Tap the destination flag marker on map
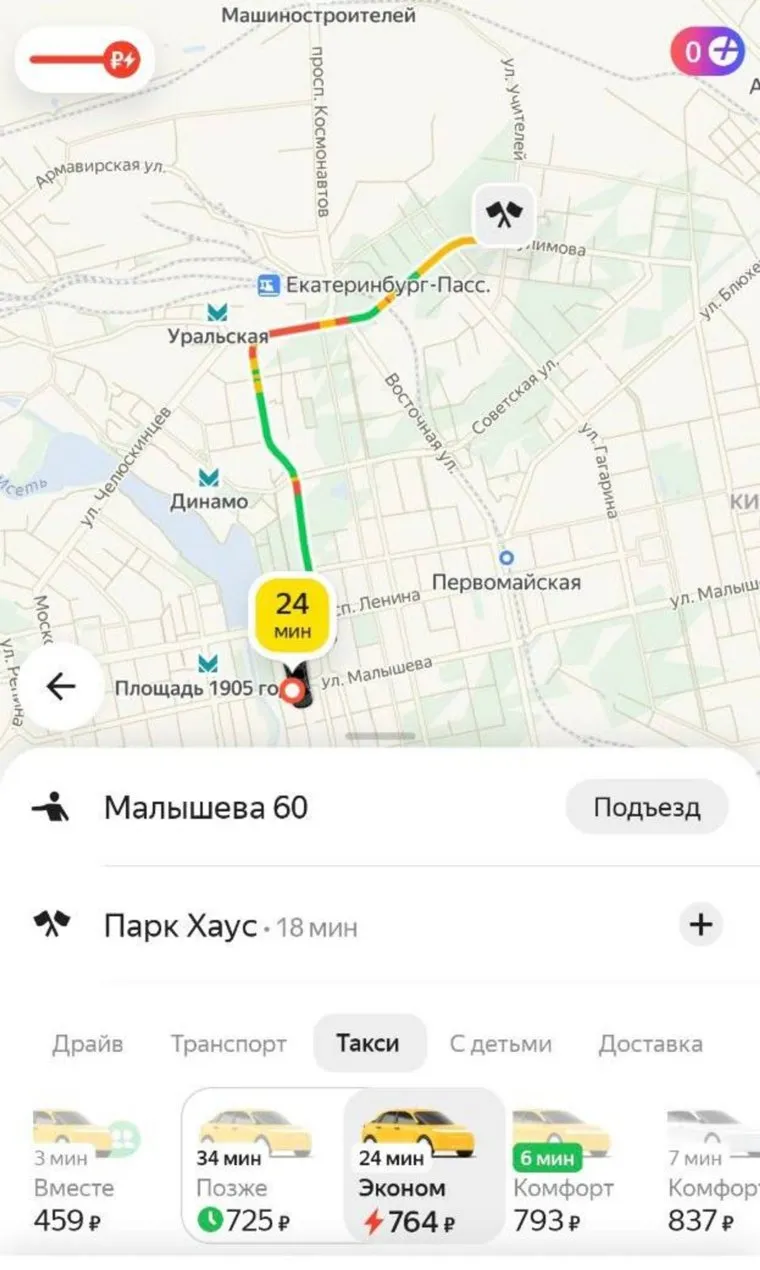Image resolution: width=760 pixels, height=1270 pixels. pos(504,214)
